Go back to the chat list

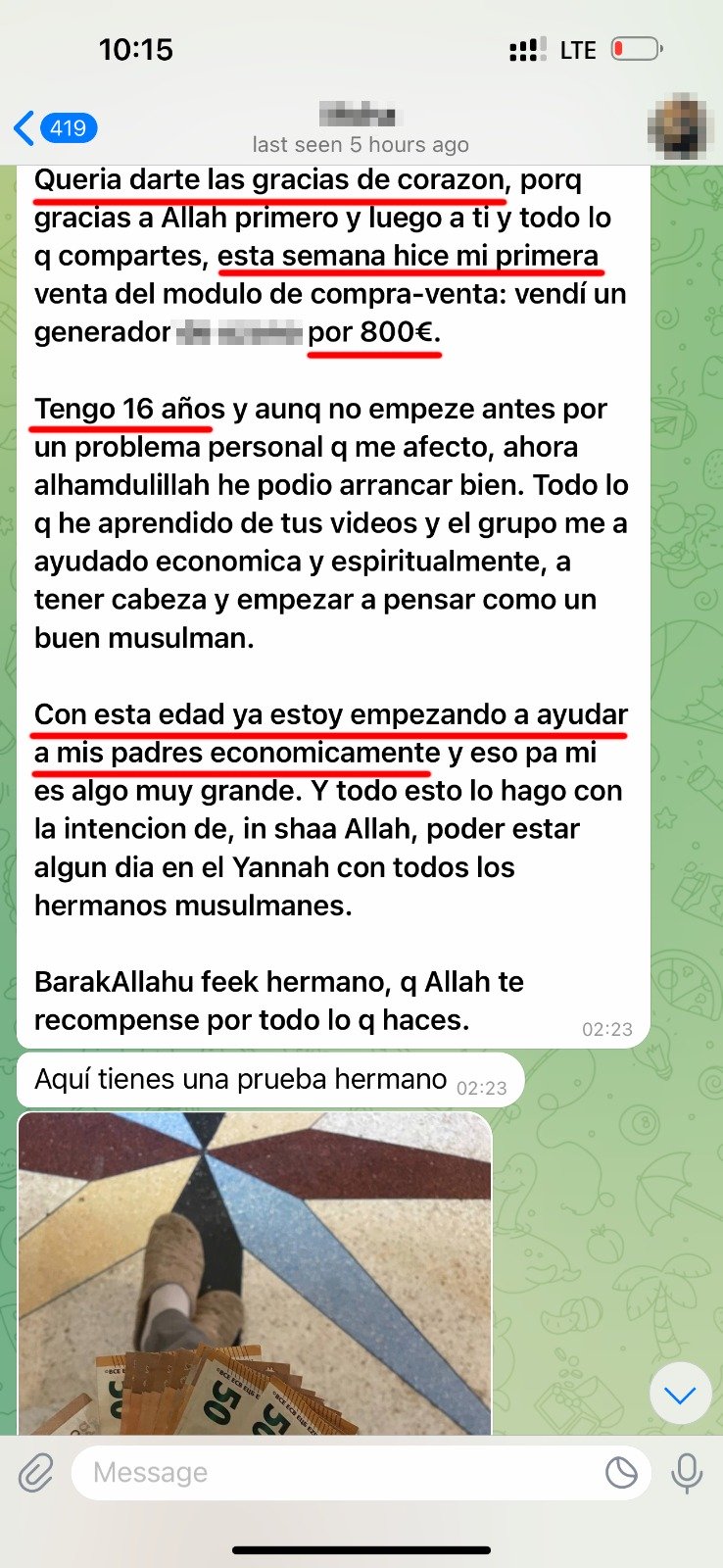tap(54, 128)
